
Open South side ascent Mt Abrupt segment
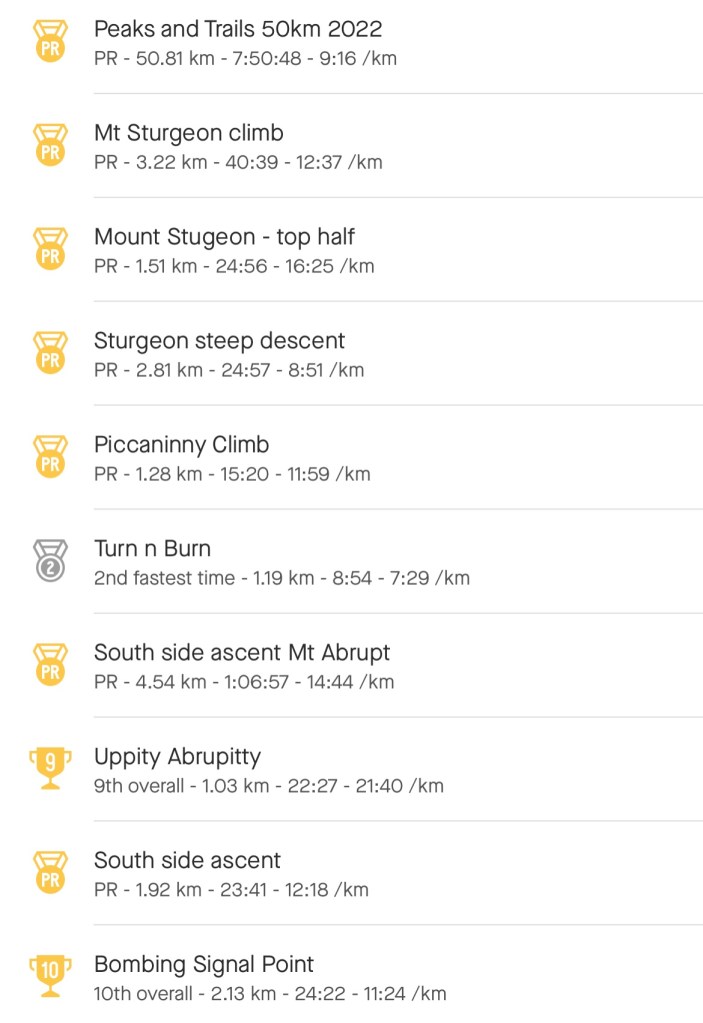242,654
